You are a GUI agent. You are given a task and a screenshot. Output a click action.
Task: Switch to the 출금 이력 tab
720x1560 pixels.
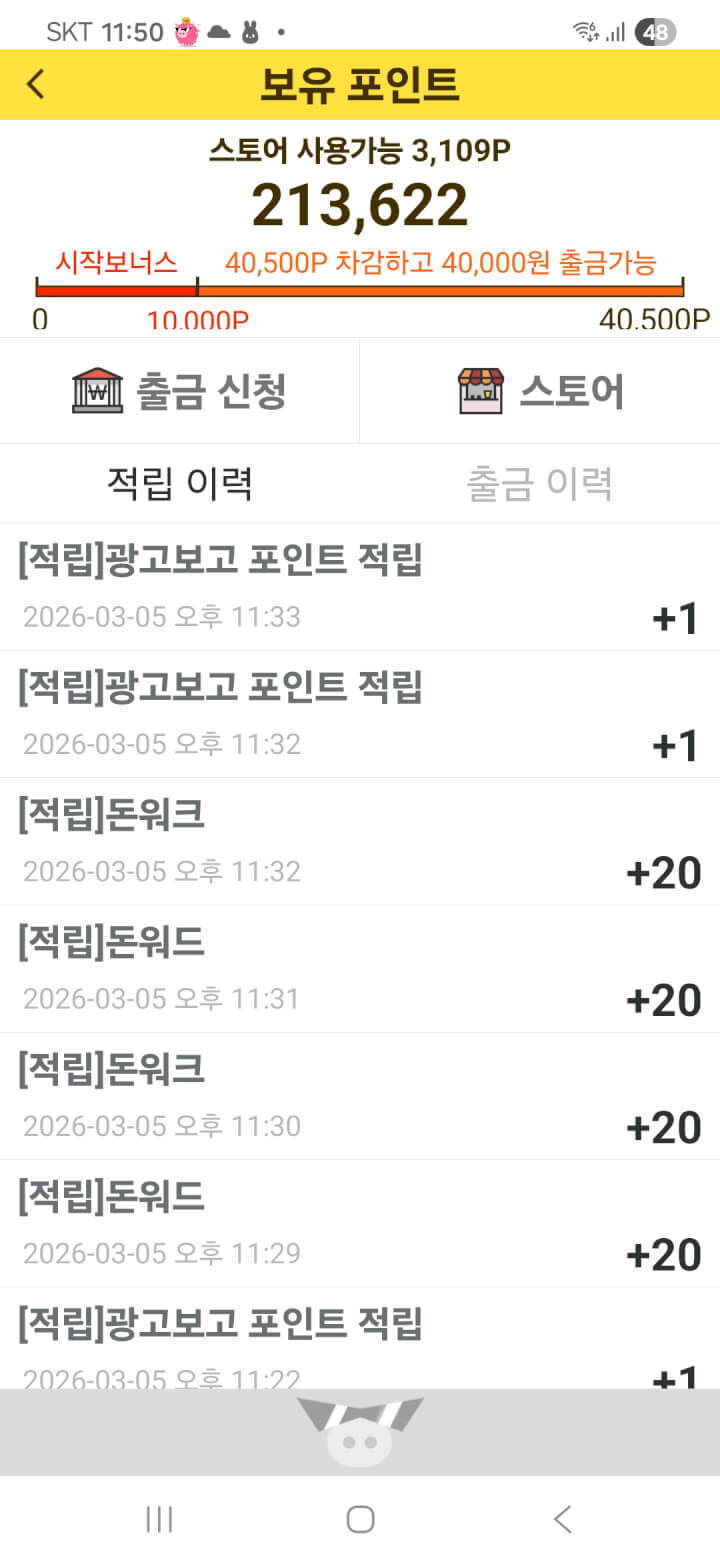tap(539, 484)
